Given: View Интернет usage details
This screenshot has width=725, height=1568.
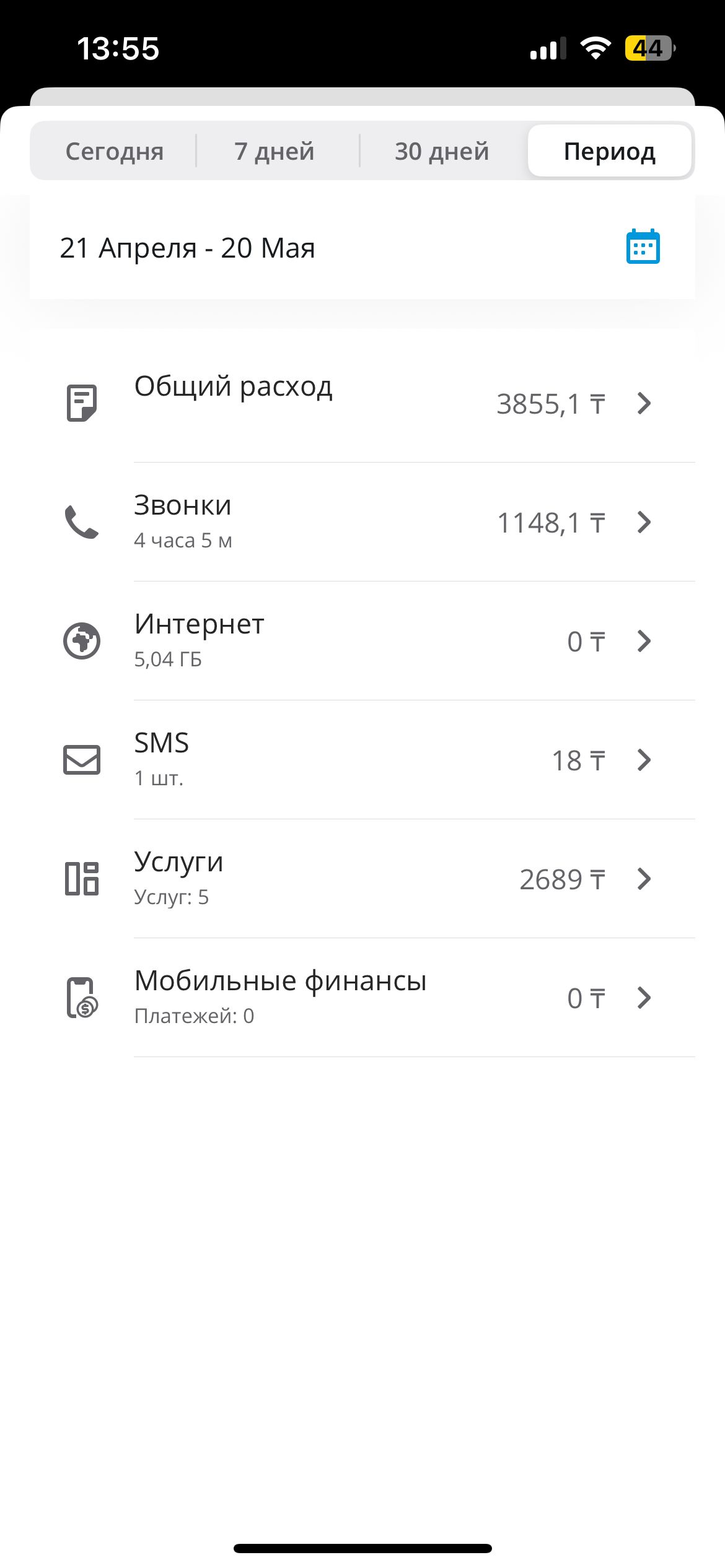Looking at the screenshot, I should (362, 641).
